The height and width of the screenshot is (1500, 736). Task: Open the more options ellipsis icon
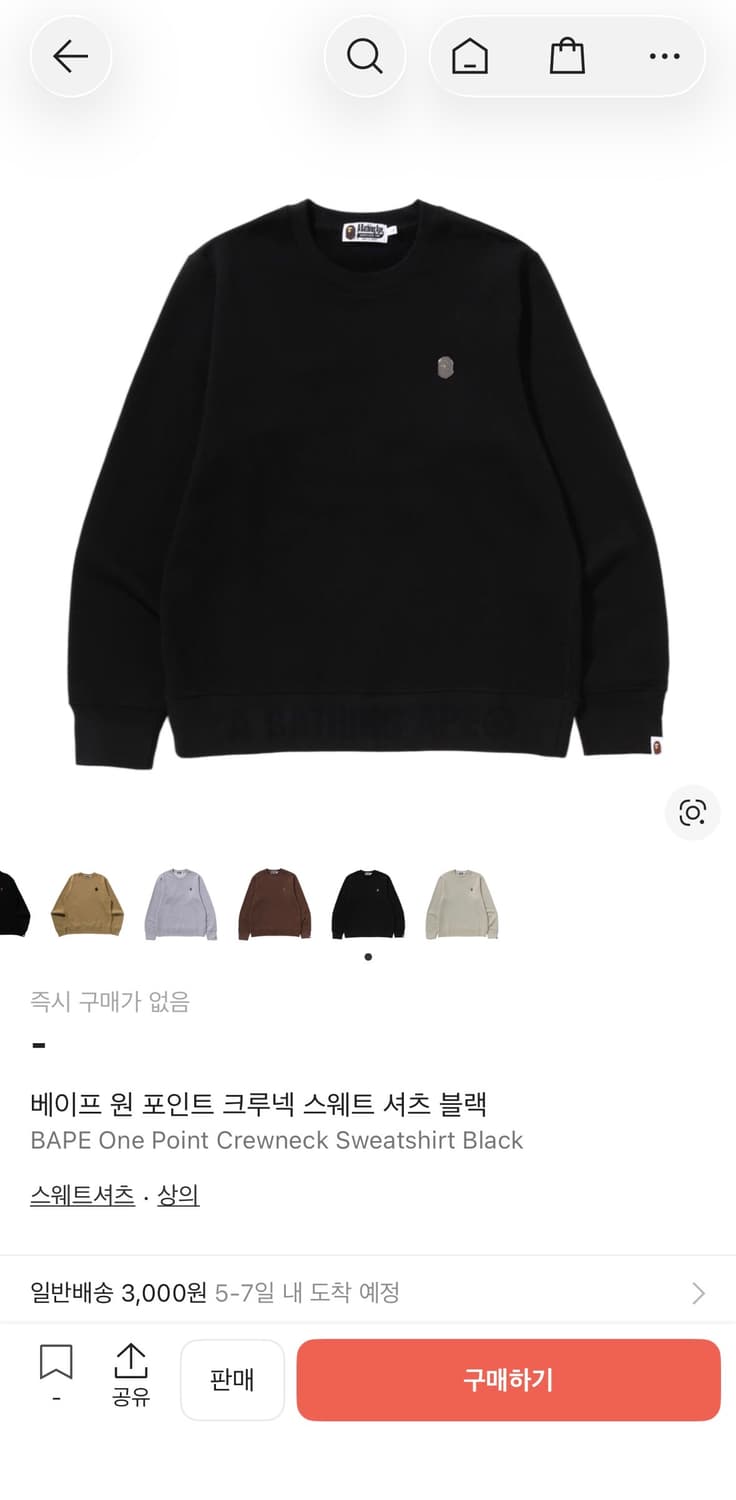[x=663, y=56]
